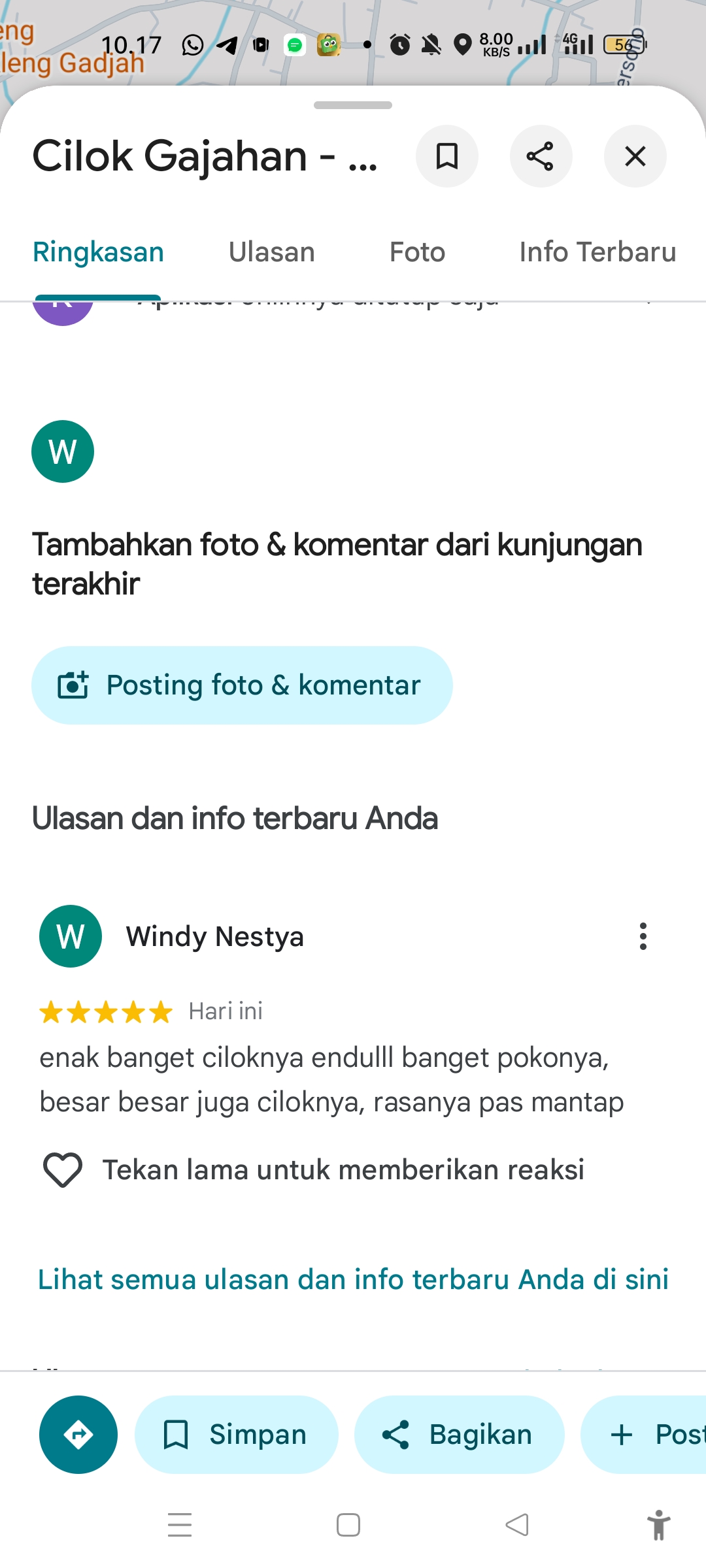Share place using the top share icon
Screen dimensions: 706x1568
coord(541,156)
